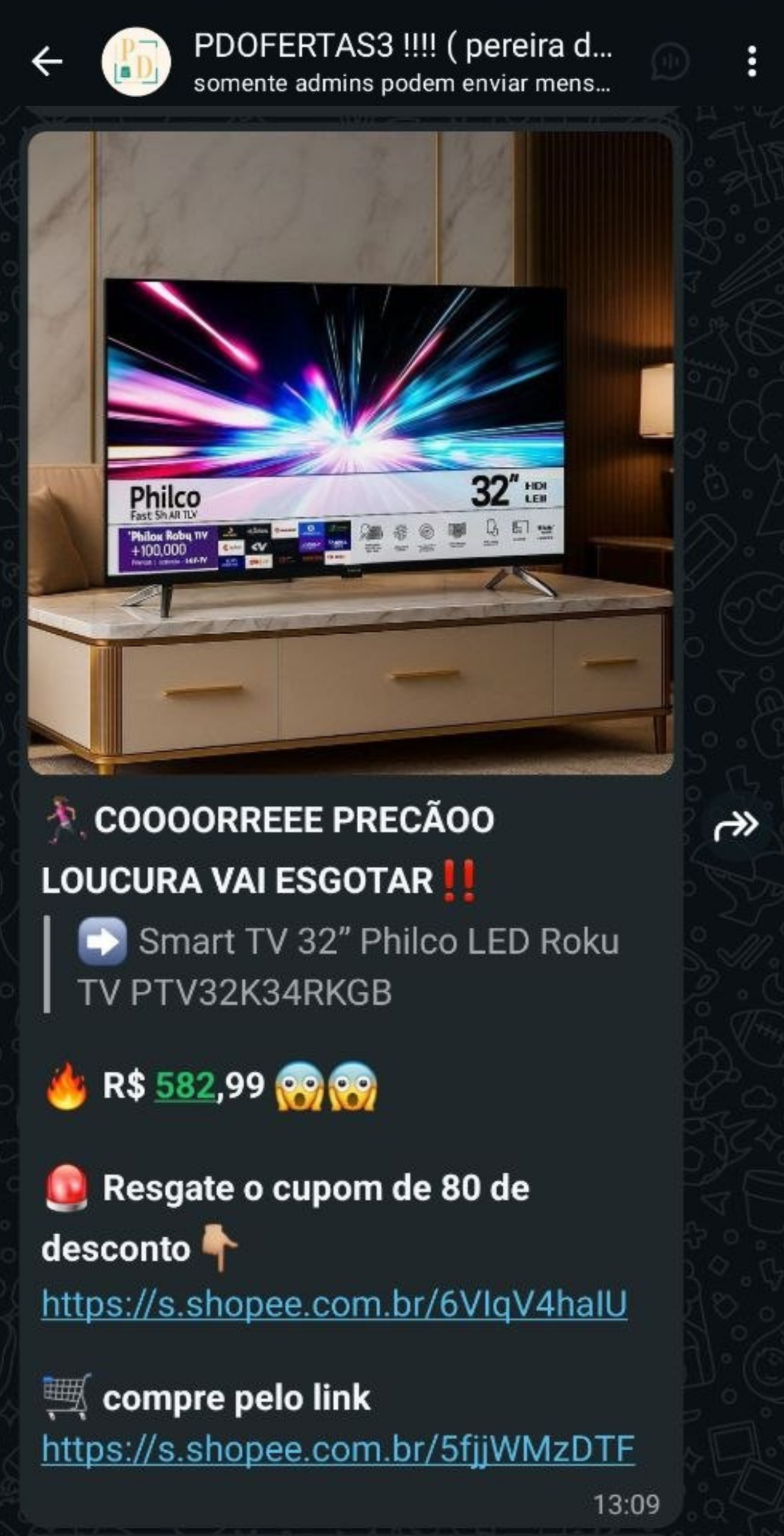Image resolution: width=784 pixels, height=1536 pixels.
Task: Forward this offer message
Action: [x=736, y=826]
